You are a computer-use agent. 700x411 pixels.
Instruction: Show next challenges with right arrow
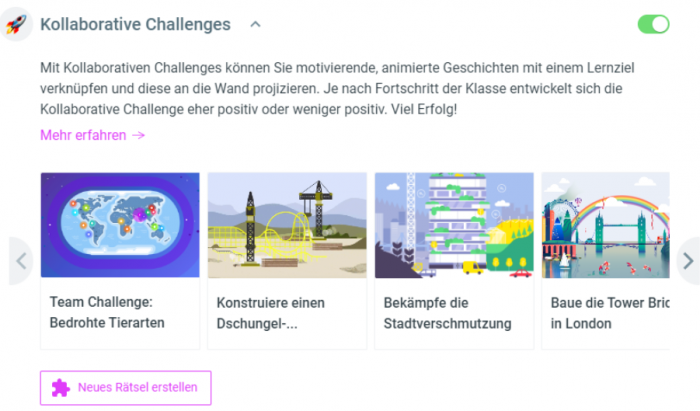point(687,261)
